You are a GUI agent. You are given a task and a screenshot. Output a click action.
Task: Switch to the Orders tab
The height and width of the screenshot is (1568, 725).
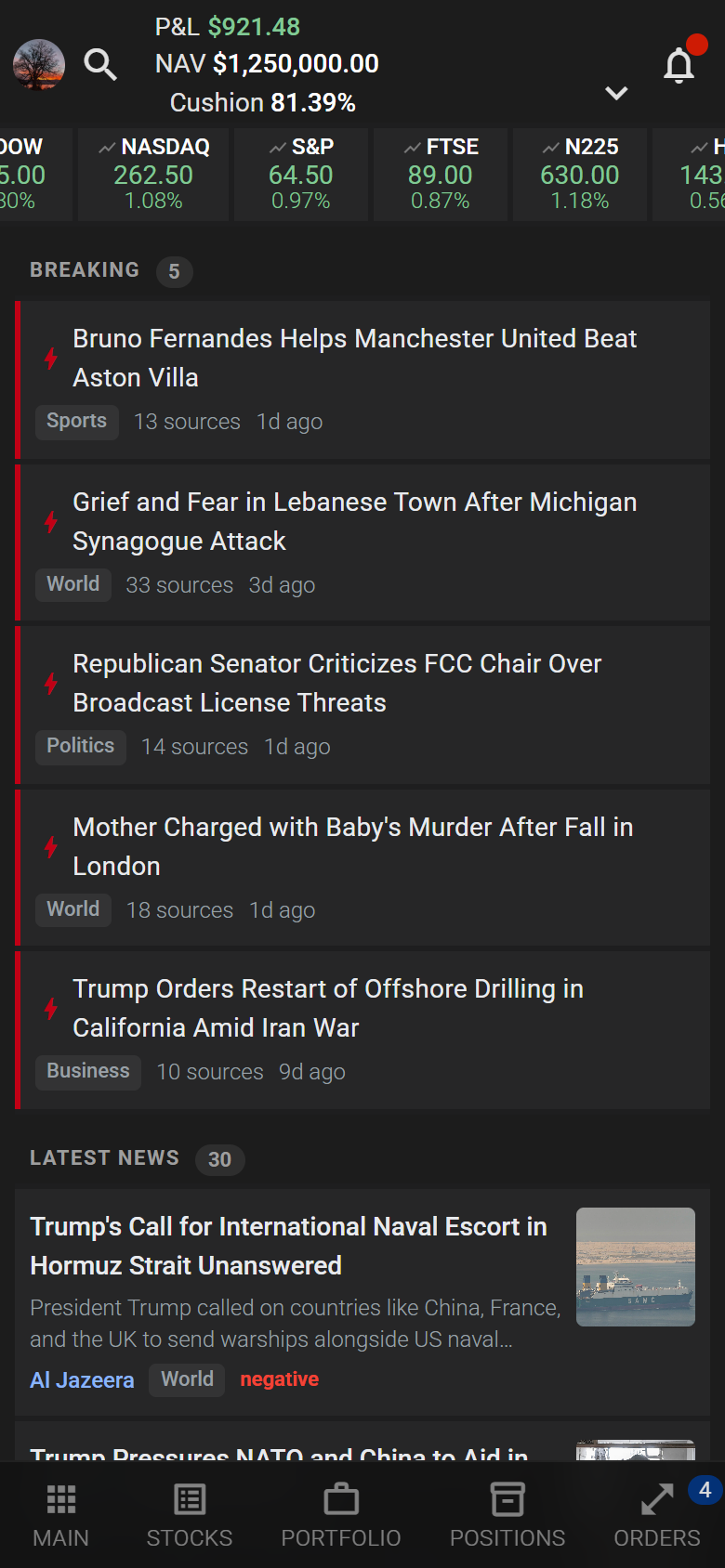pos(657,1516)
